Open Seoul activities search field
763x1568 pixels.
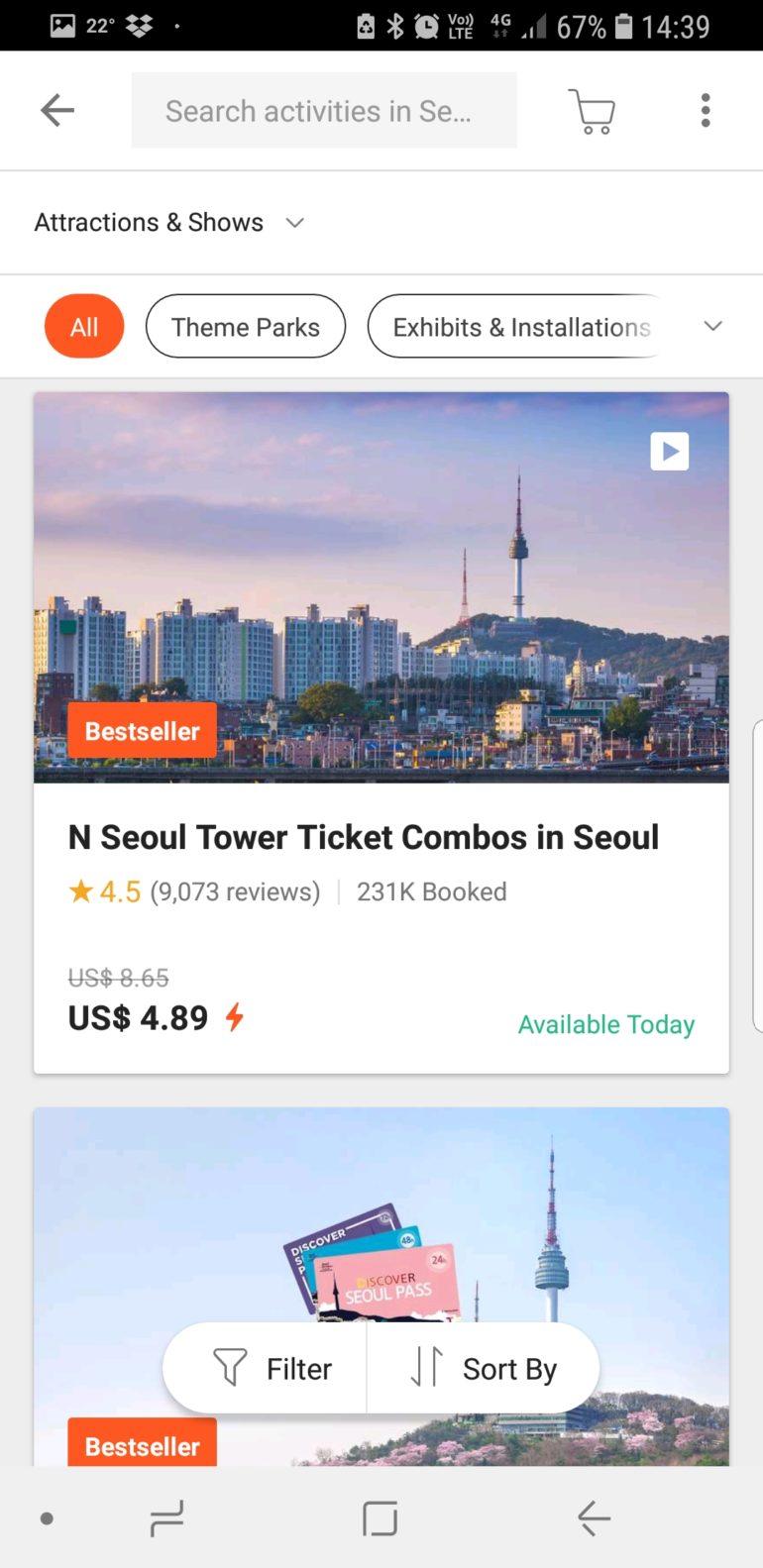pos(324,110)
